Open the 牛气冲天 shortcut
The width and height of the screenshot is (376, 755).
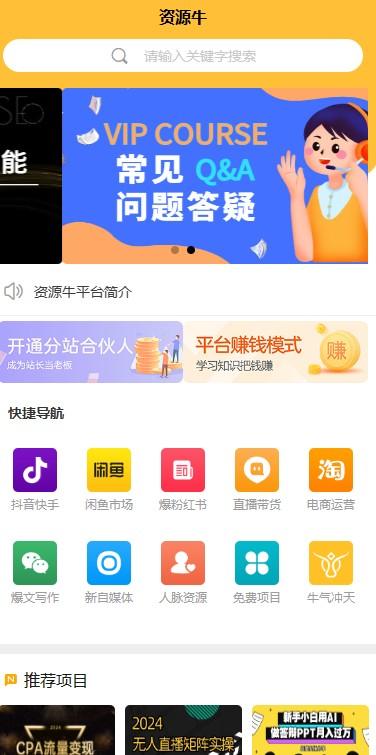coord(331,573)
